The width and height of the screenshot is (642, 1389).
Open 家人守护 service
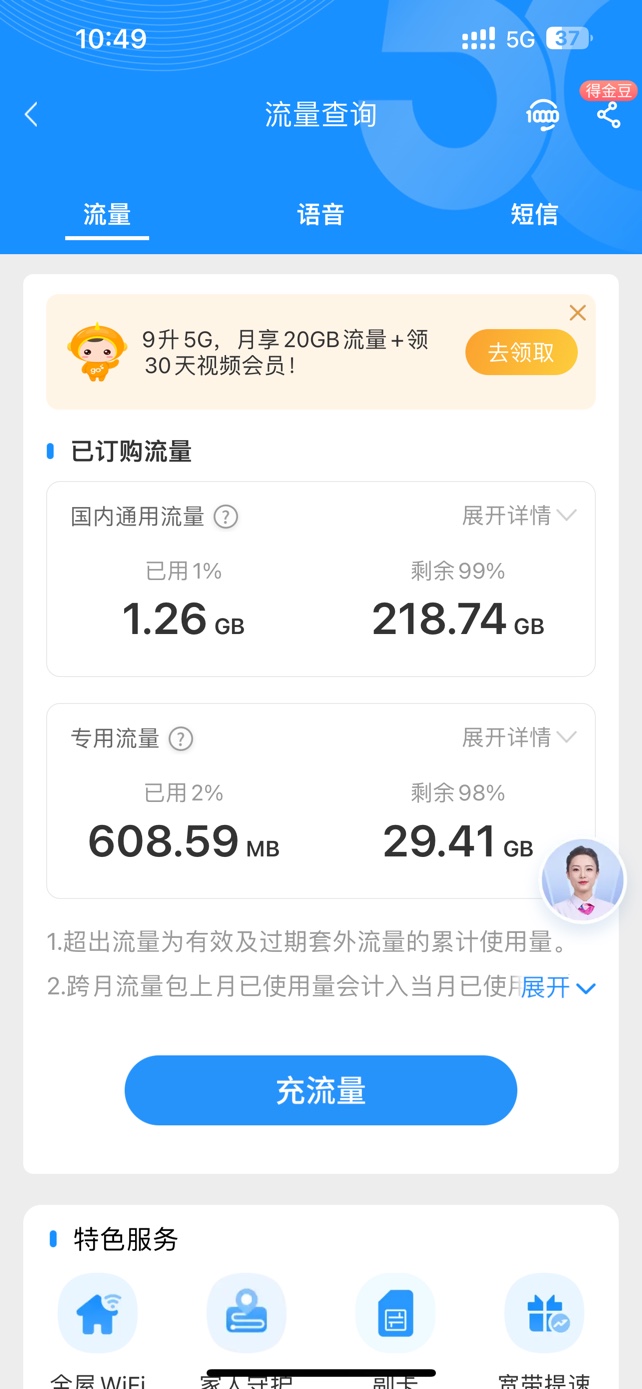click(246, 1315)
